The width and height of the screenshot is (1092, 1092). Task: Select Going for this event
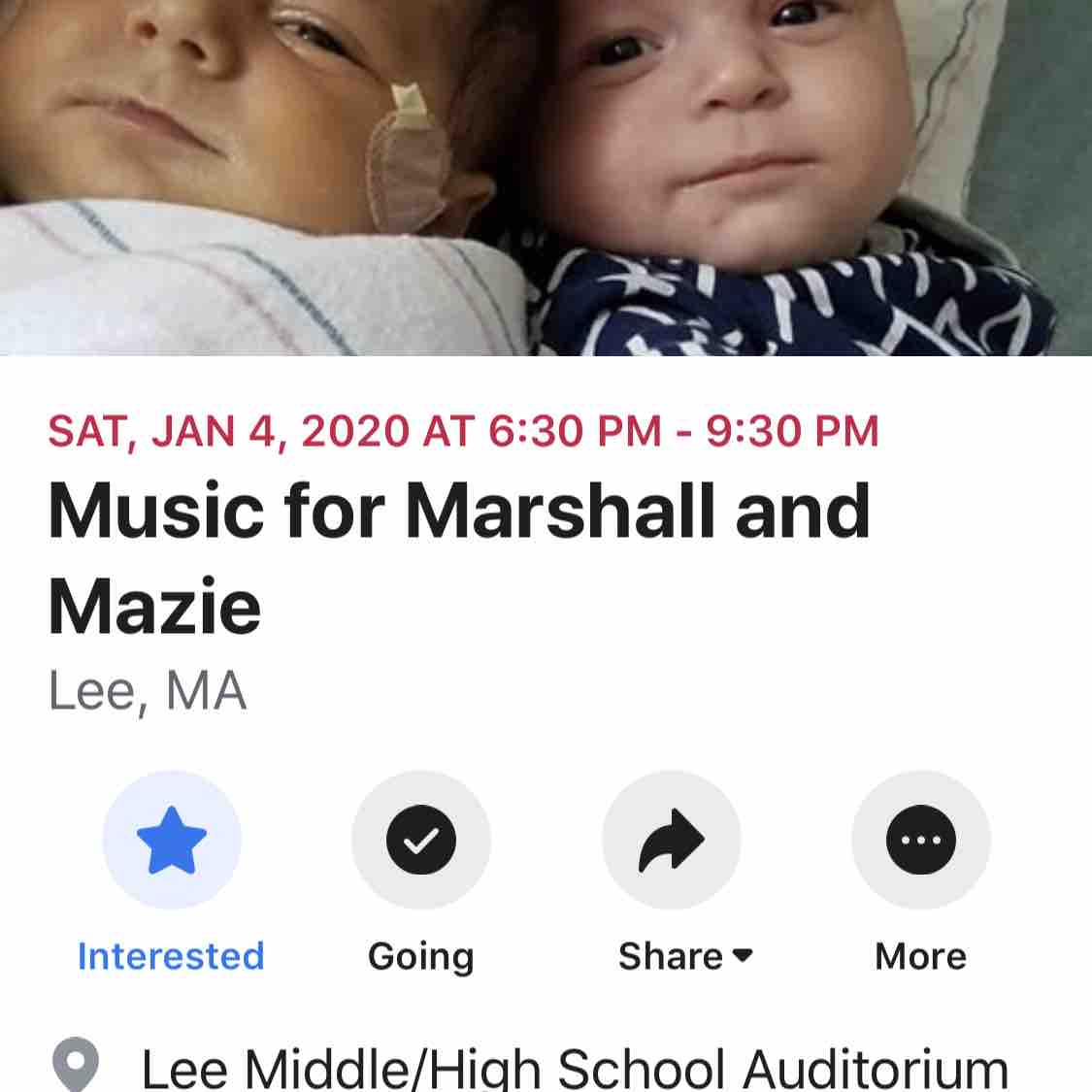tap(420, 841)
